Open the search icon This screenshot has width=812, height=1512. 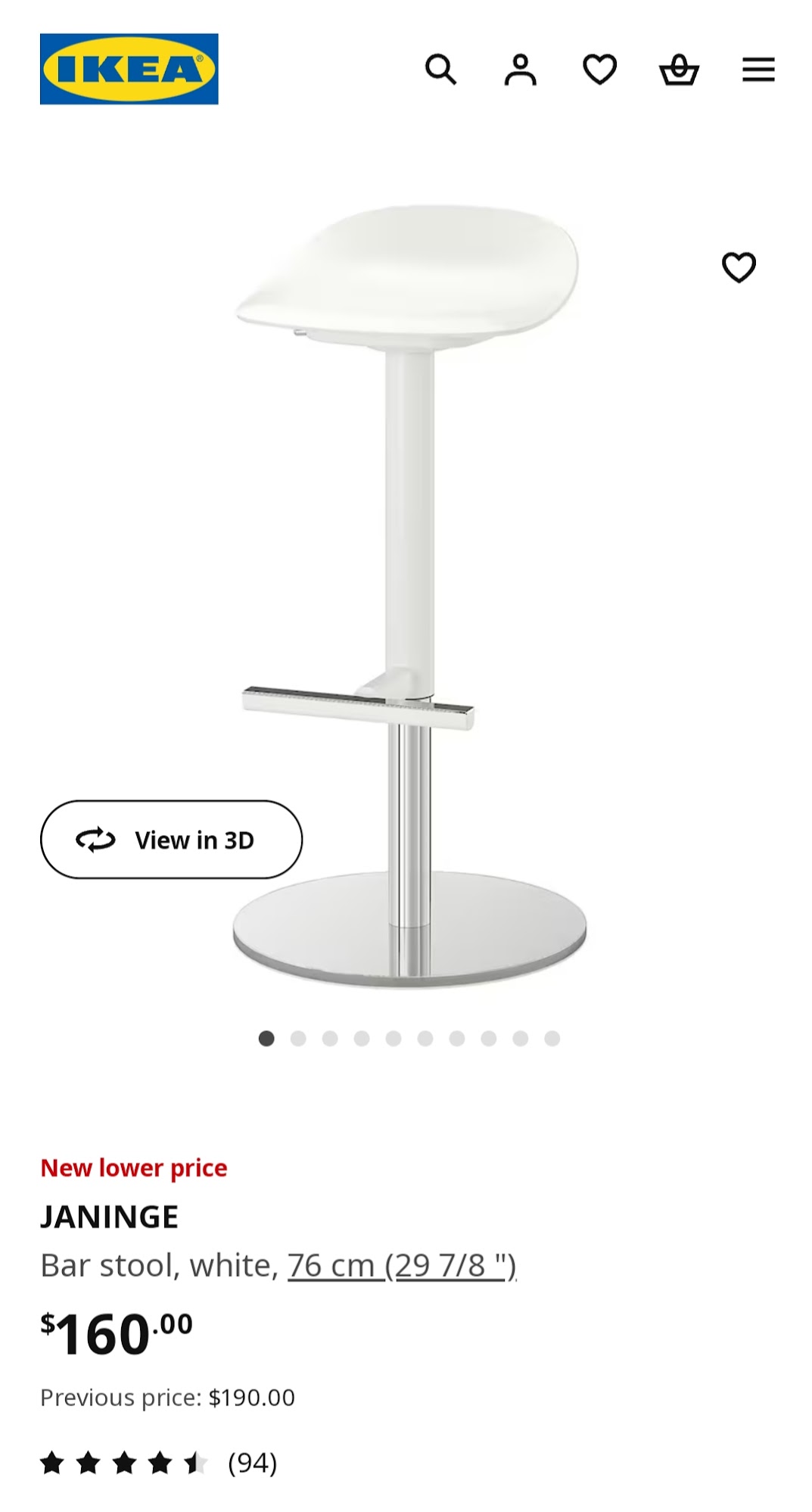tap(440, 70)
